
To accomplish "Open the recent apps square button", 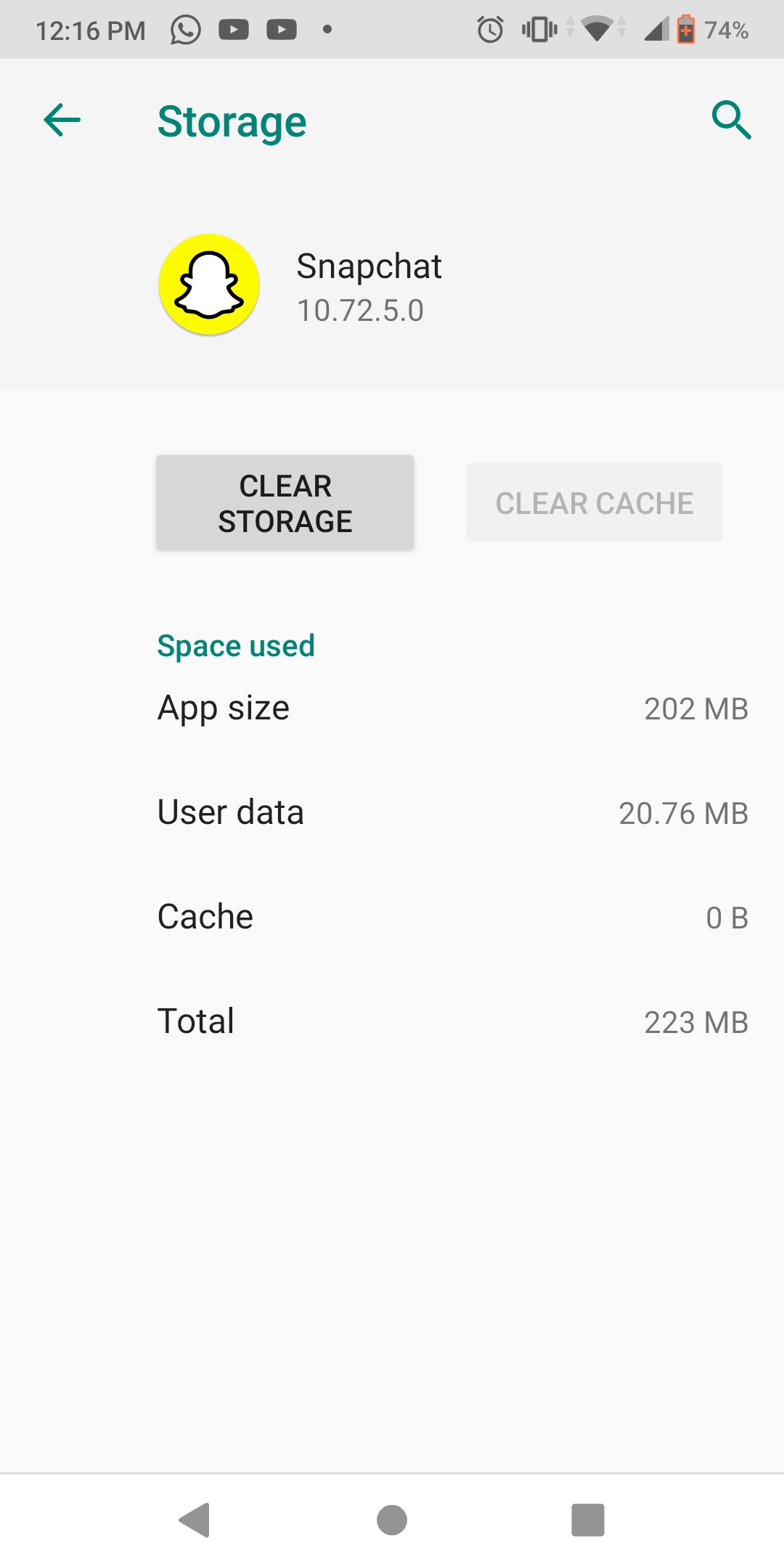I will point(588,1520).
